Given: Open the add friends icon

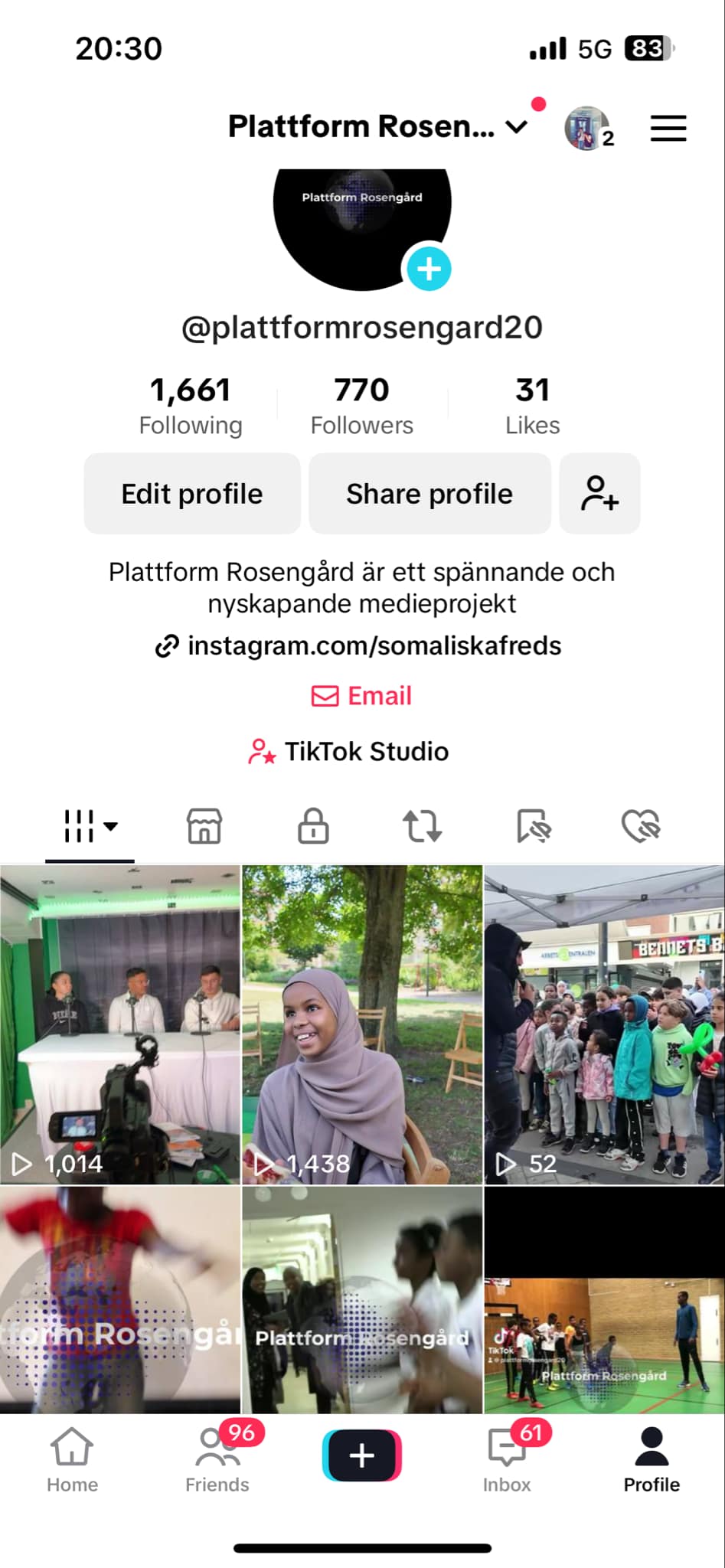Looking at the screenshot, I should point(599,494).
